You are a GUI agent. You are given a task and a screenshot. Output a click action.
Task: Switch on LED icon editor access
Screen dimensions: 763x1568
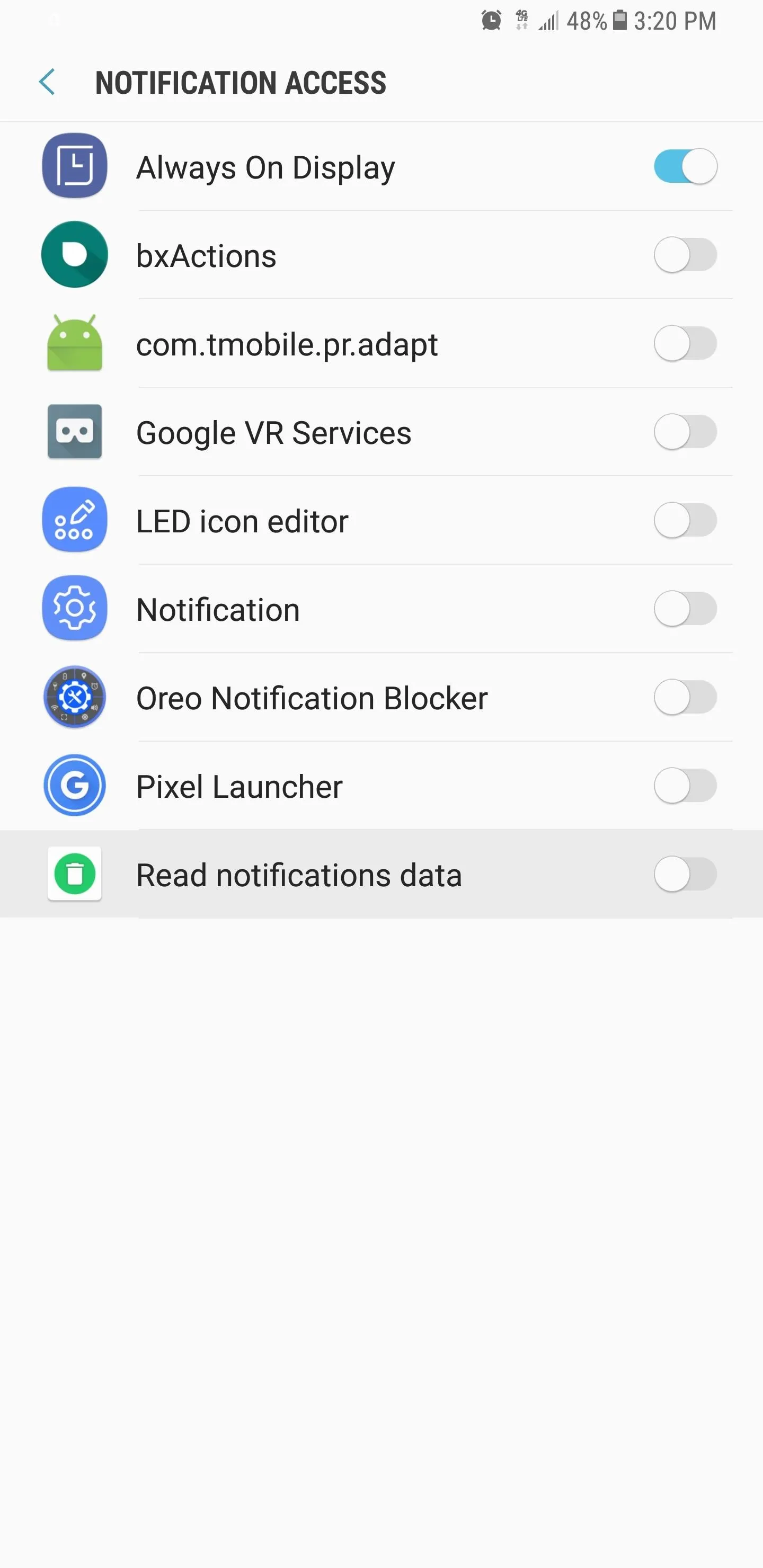click(x=685, y=520)
